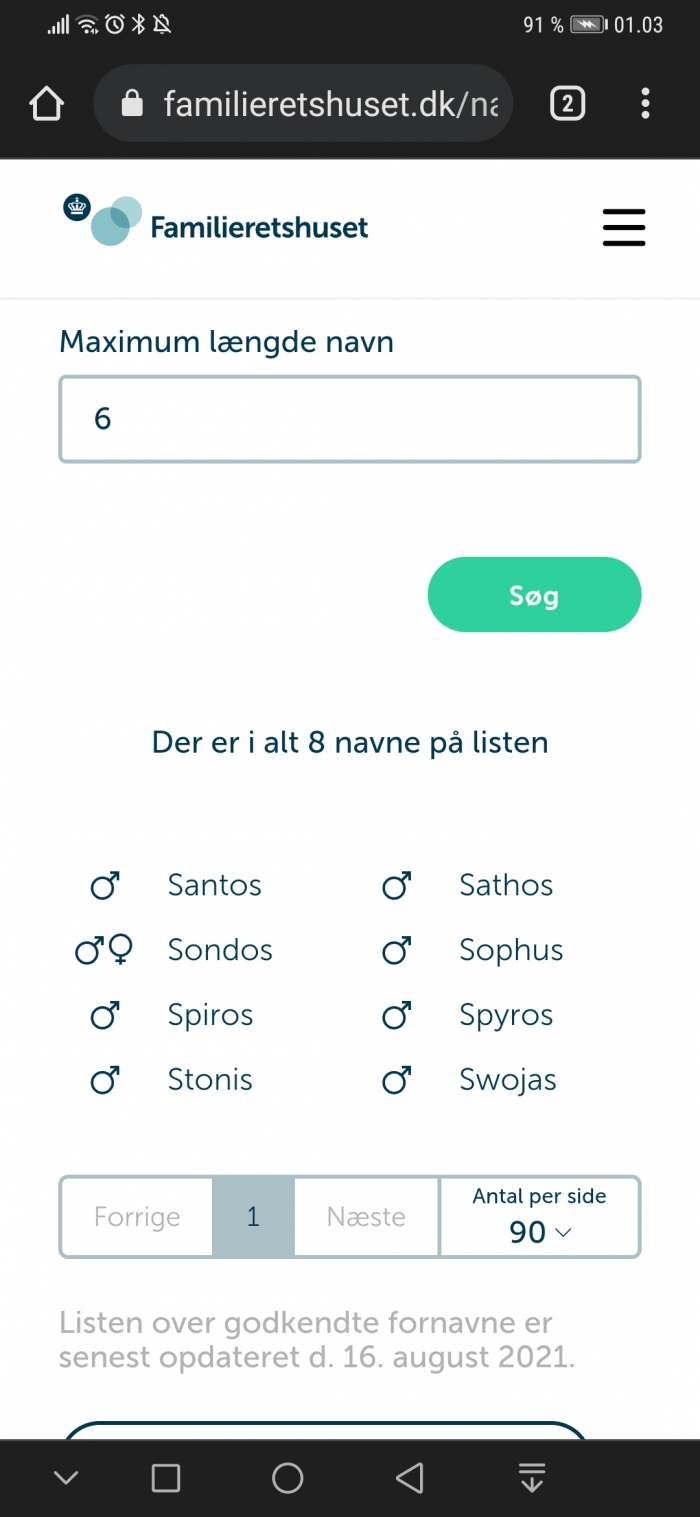This screenshot has width=700, height=1517.
Task: Tap the browser home icon
Action: click(47, 103)
